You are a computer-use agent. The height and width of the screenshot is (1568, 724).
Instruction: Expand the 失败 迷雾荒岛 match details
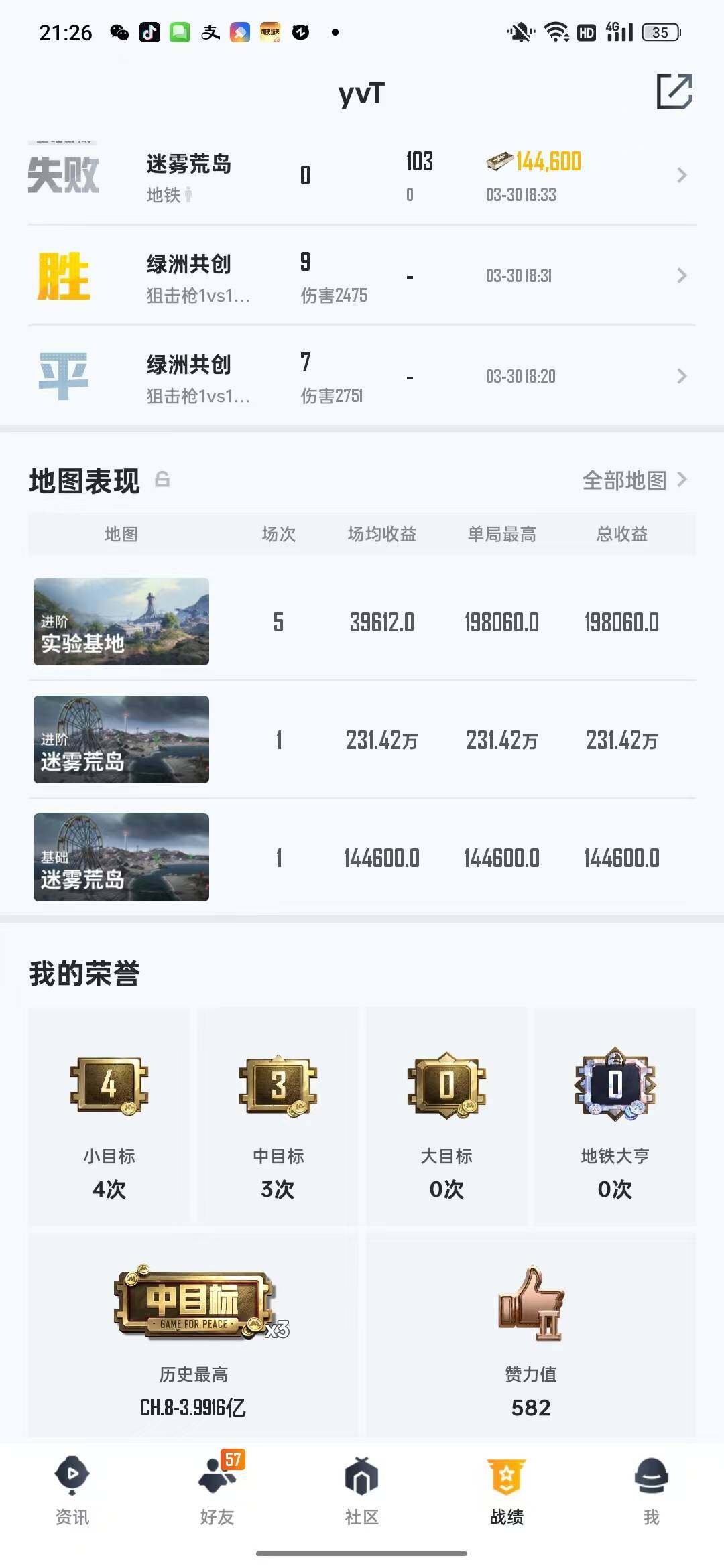(682, 175)
